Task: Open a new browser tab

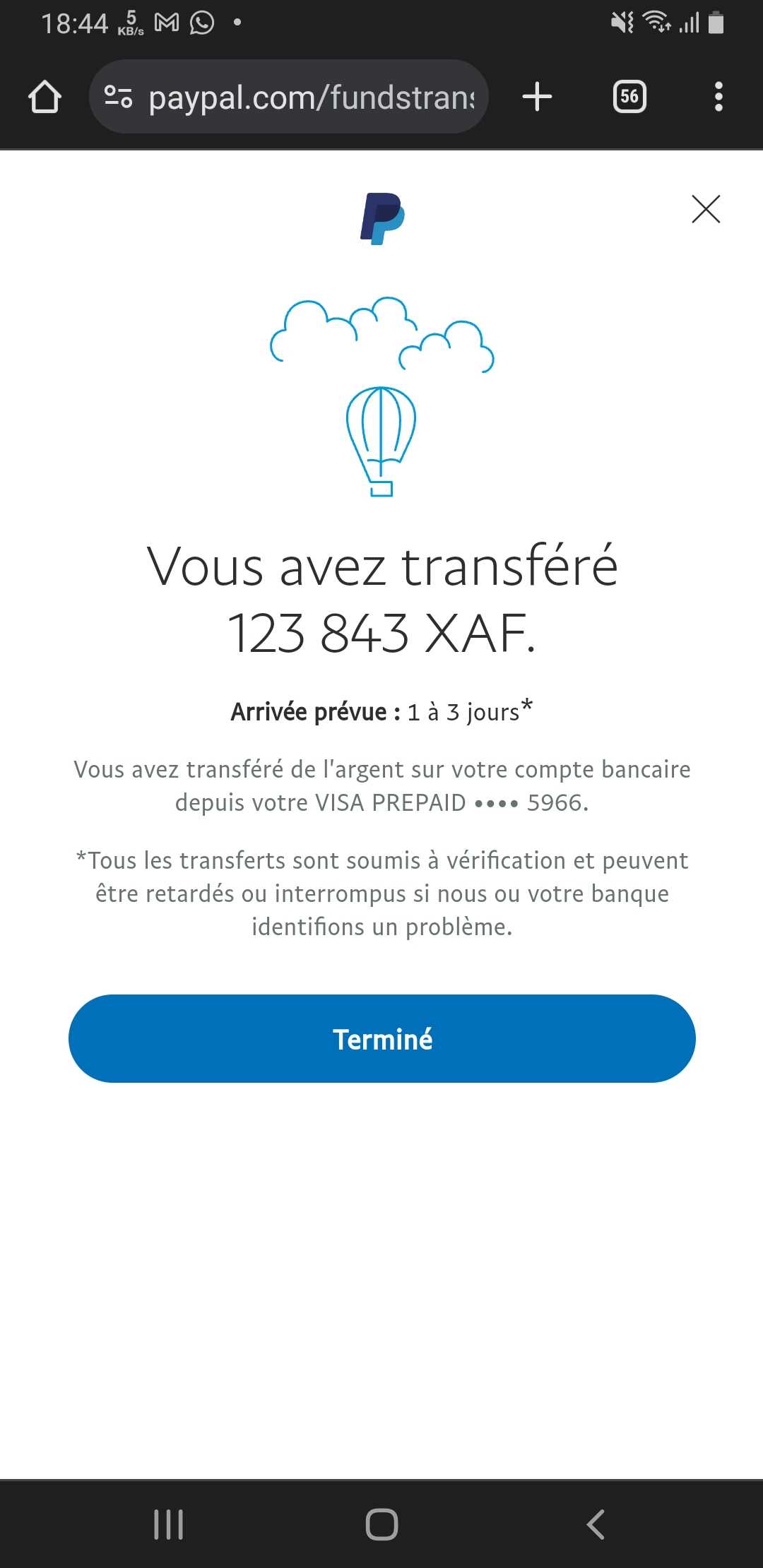Action: tap(537, 97)
